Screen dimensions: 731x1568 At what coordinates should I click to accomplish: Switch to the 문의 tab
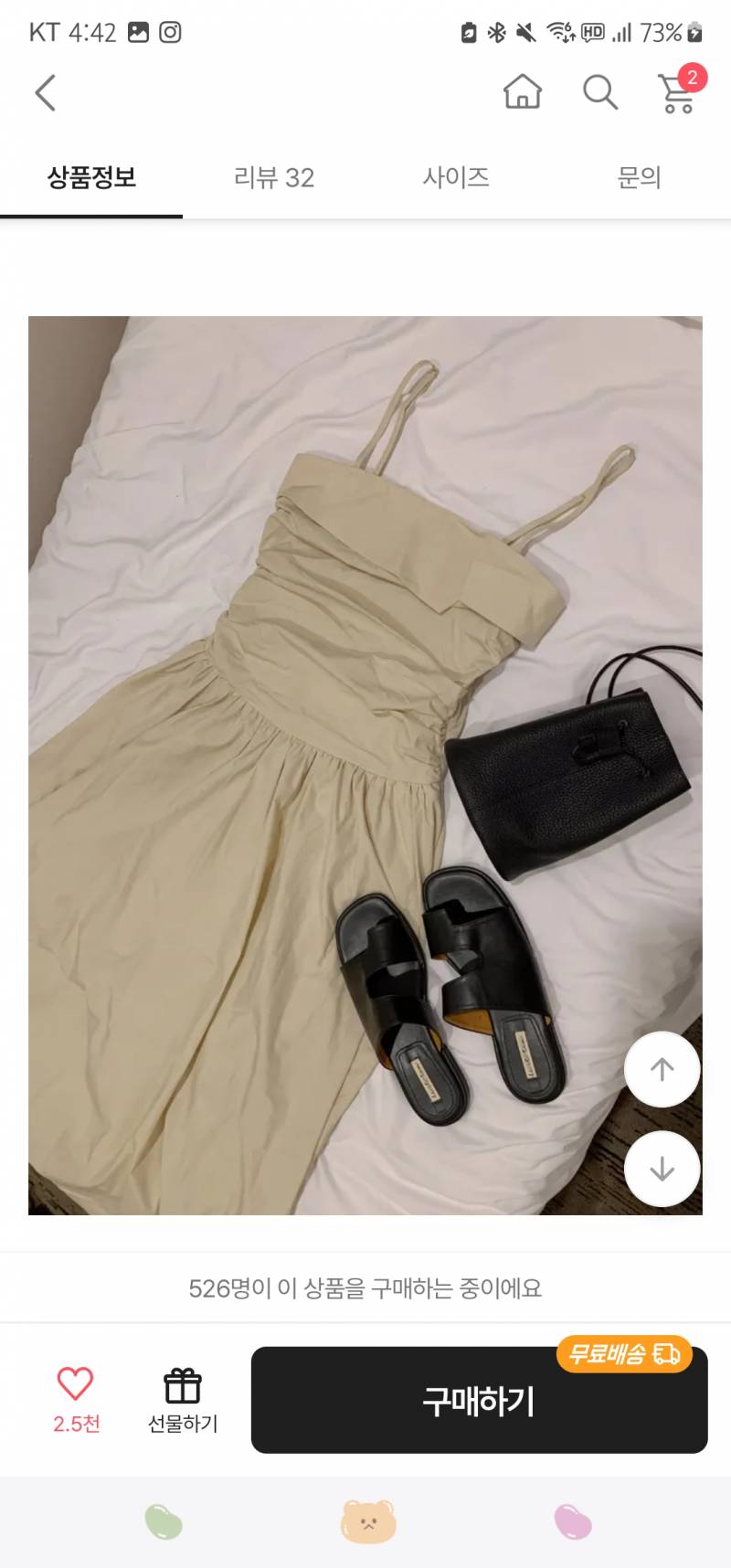click(x=639, y=177)
